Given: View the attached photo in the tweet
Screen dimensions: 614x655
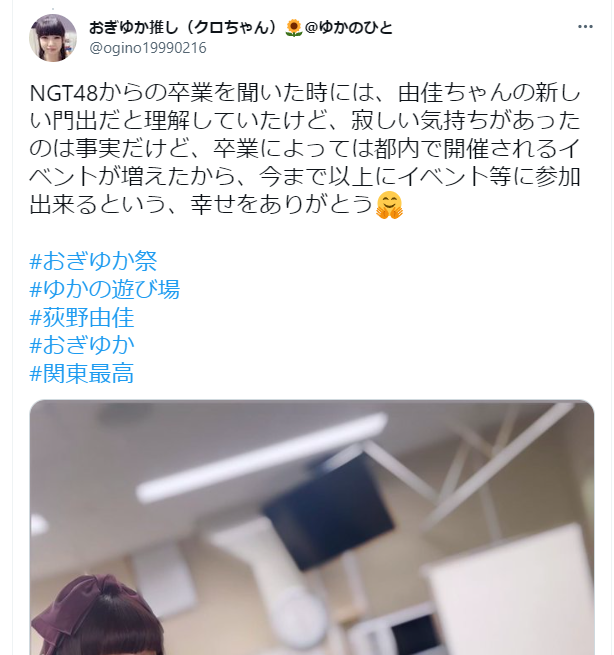Looking at the screenshot, I should pyautogui.click(x=311, y=530).
